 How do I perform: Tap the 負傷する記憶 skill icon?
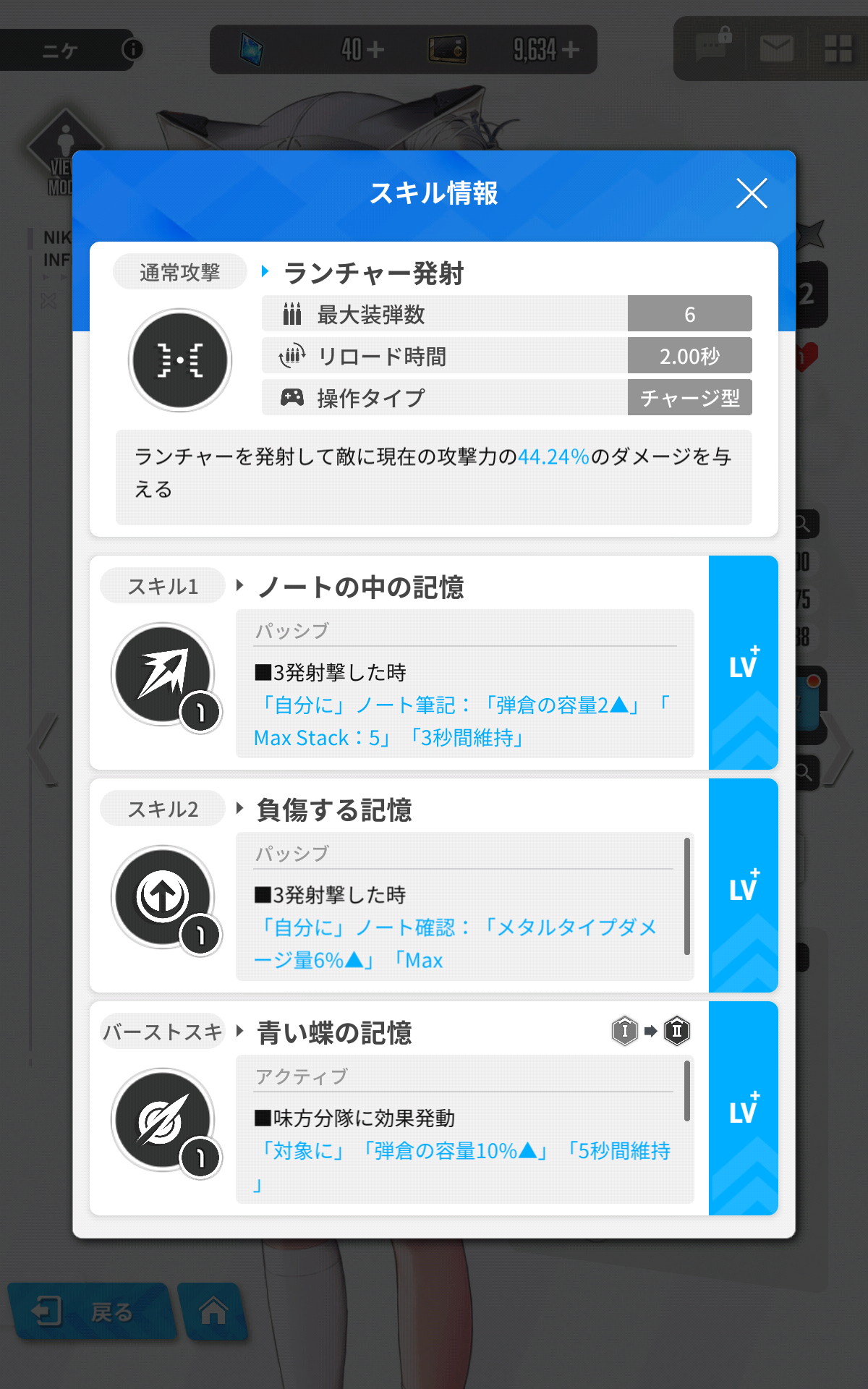[x=164, y=896]
